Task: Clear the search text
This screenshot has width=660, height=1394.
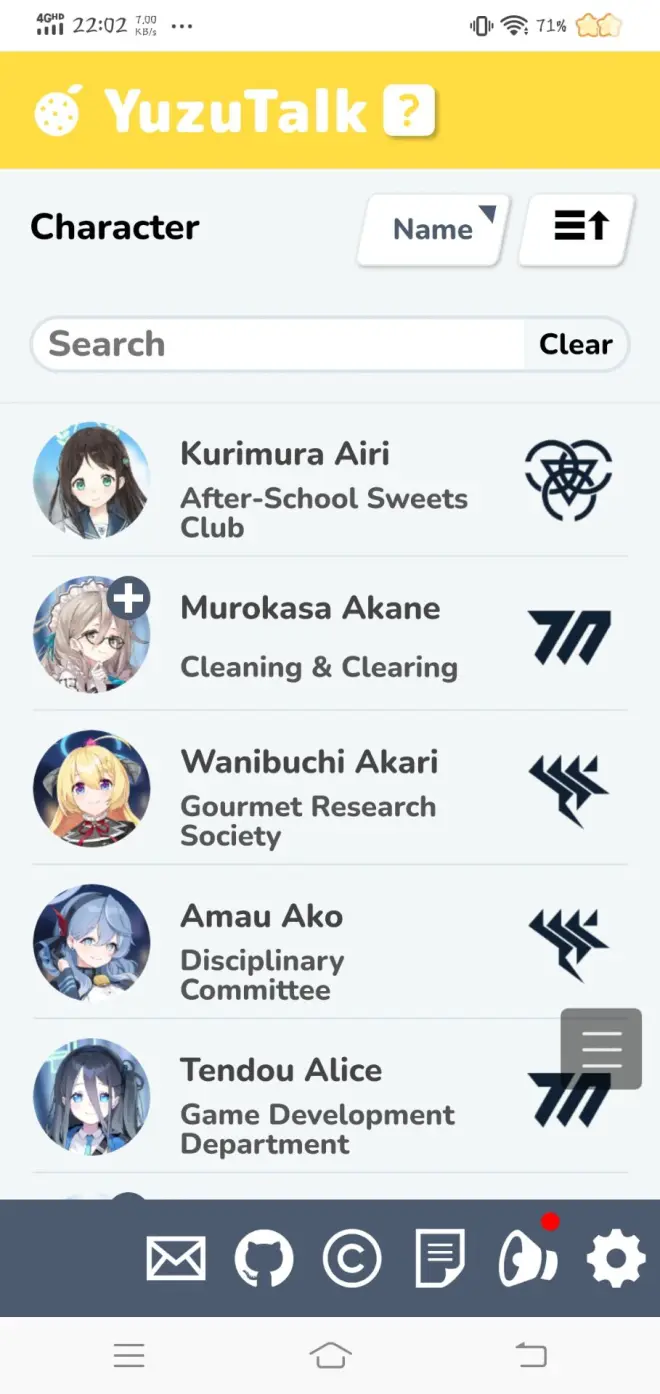Action: [575, 344]
